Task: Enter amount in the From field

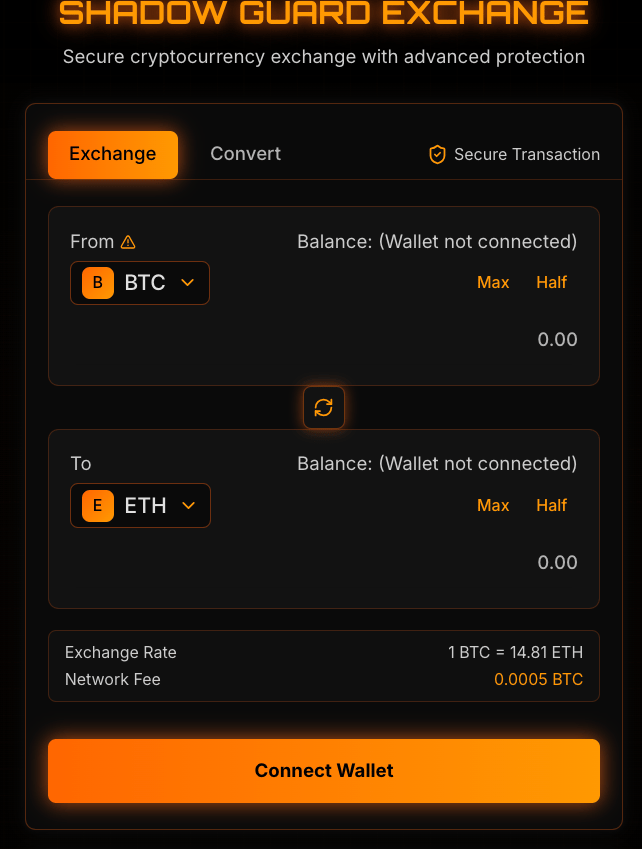Action: (500, 340)
